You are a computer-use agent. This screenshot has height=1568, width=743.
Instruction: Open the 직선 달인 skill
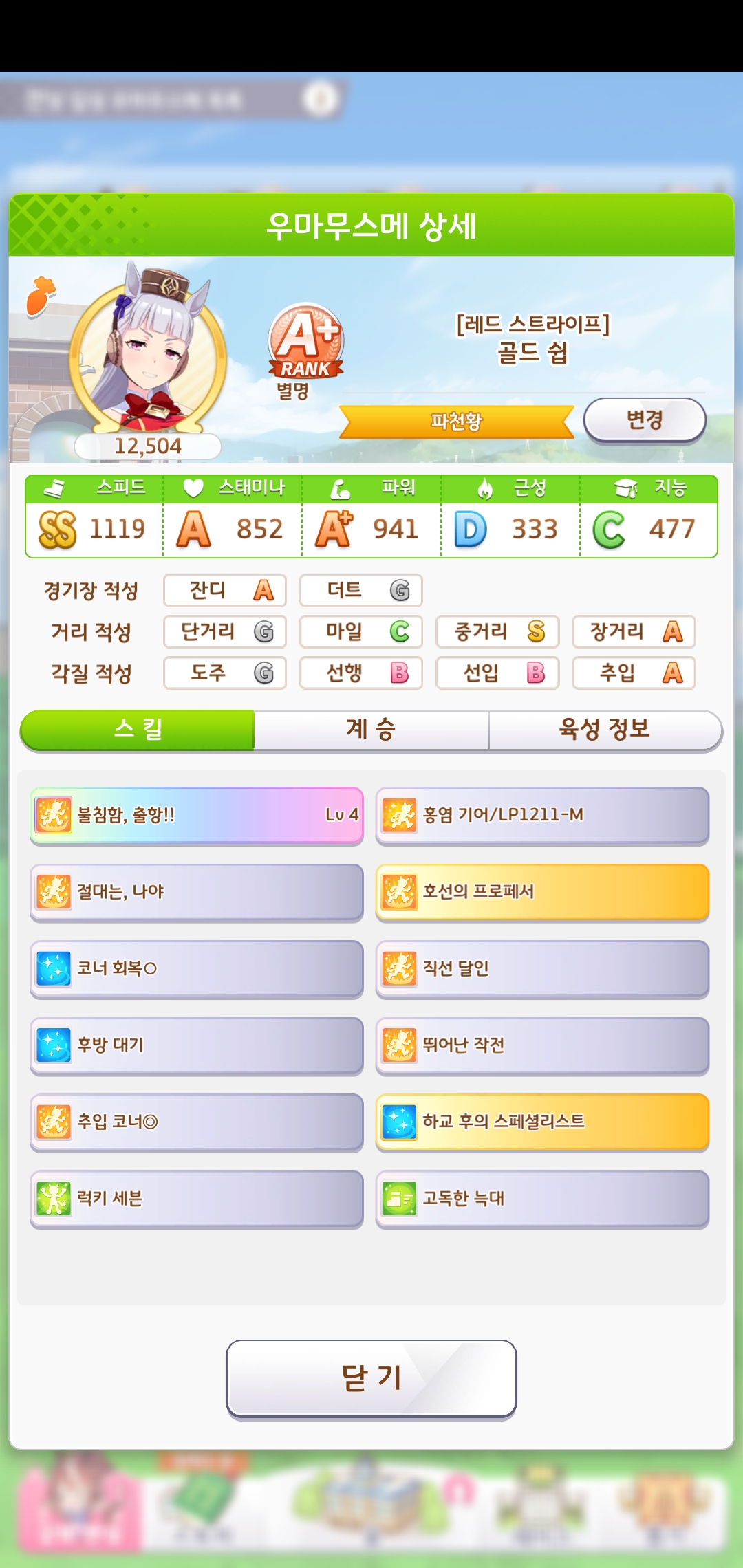click(x=542, y=969)
